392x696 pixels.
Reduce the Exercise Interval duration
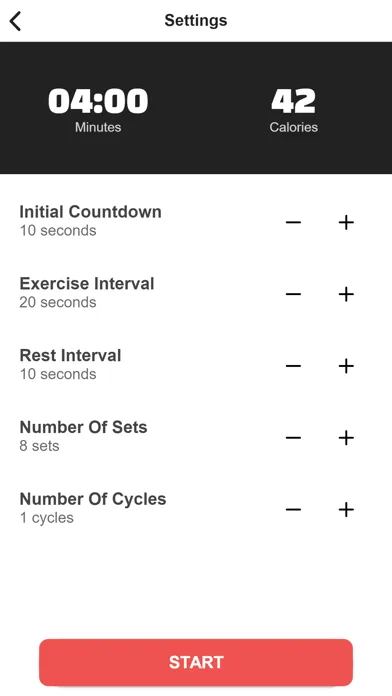tap(293, 294)
